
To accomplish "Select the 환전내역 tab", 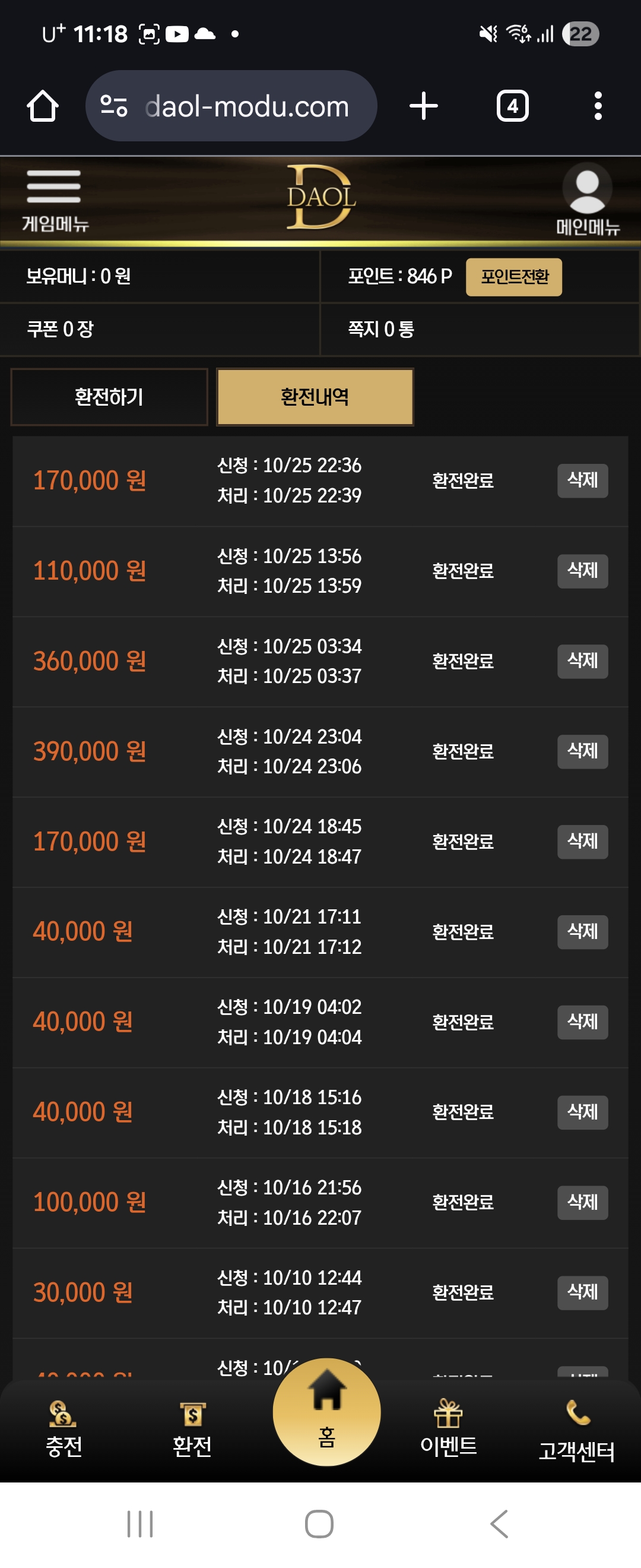I will pyautogui.click(x=315, y=397).
